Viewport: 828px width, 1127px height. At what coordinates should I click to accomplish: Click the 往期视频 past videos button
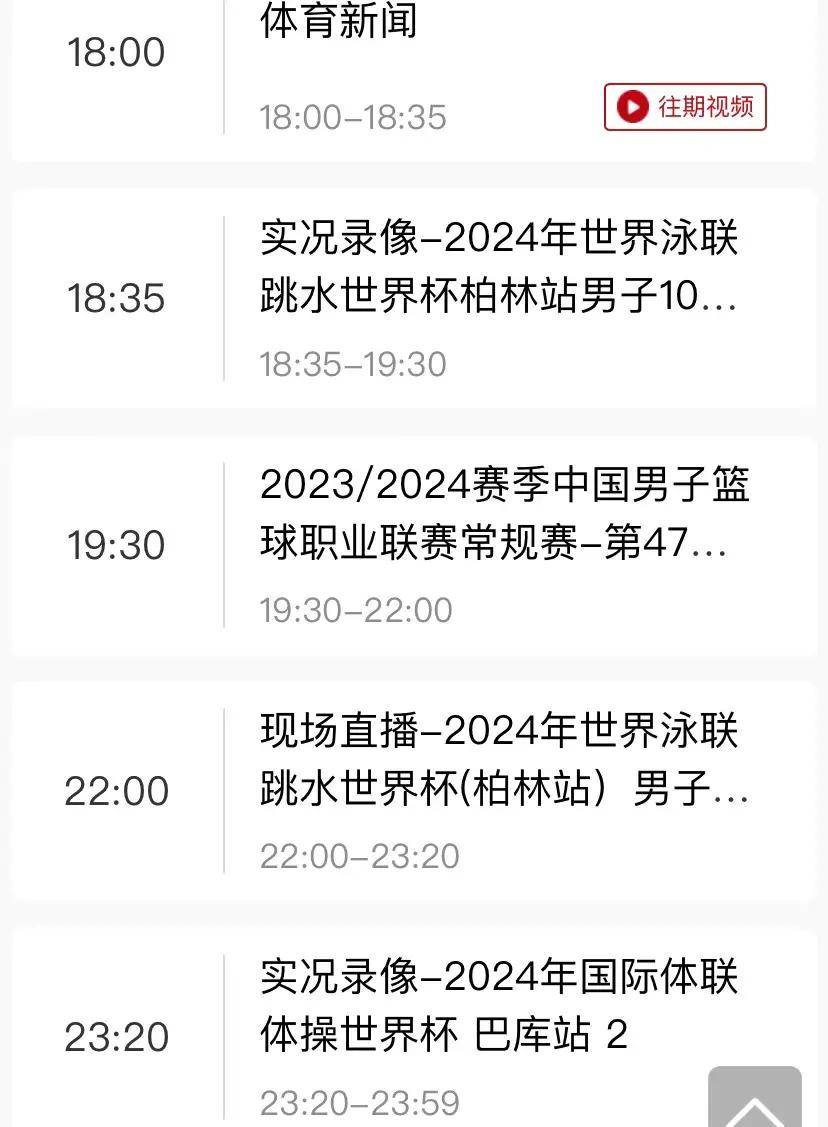[685, 108]
